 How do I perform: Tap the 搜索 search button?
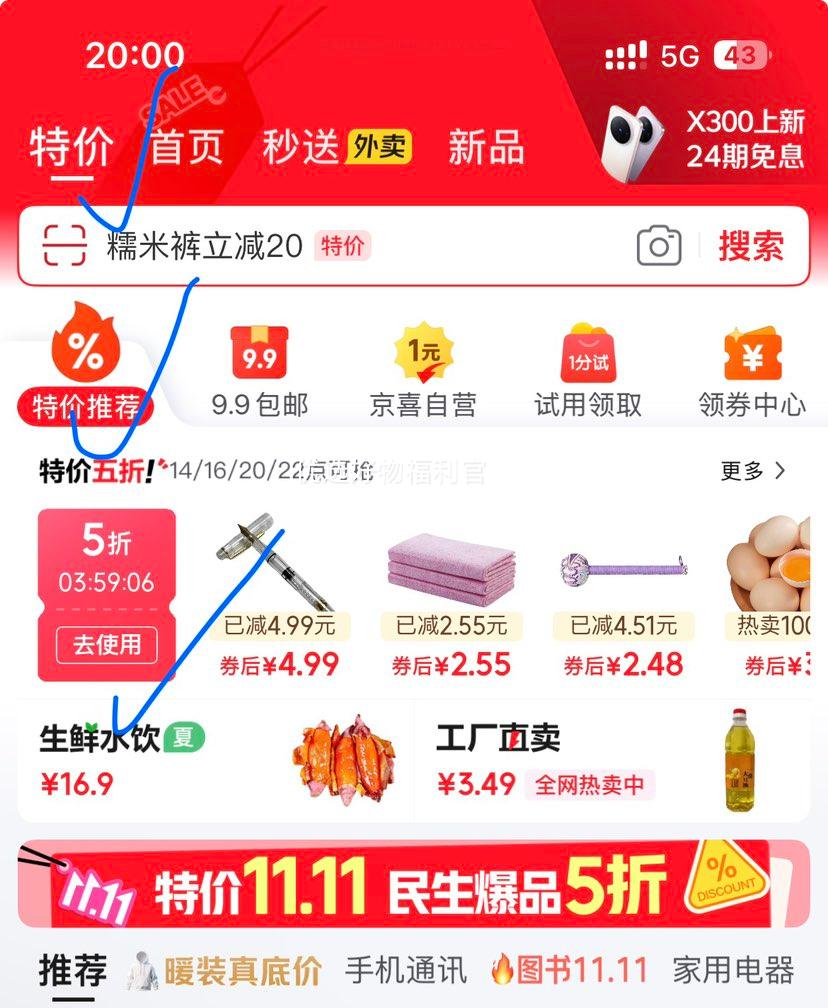tap(752, 245)
